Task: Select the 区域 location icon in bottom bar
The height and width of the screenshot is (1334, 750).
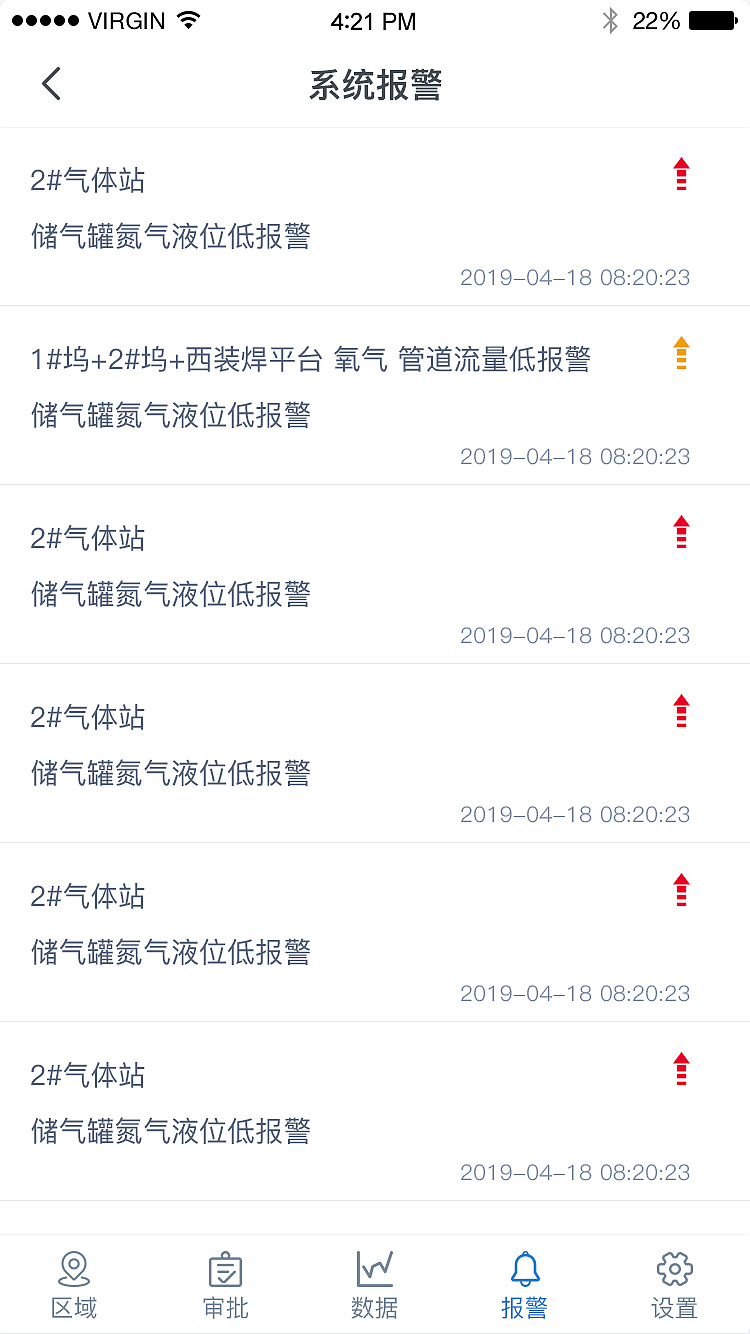Action: point(75,1284)
